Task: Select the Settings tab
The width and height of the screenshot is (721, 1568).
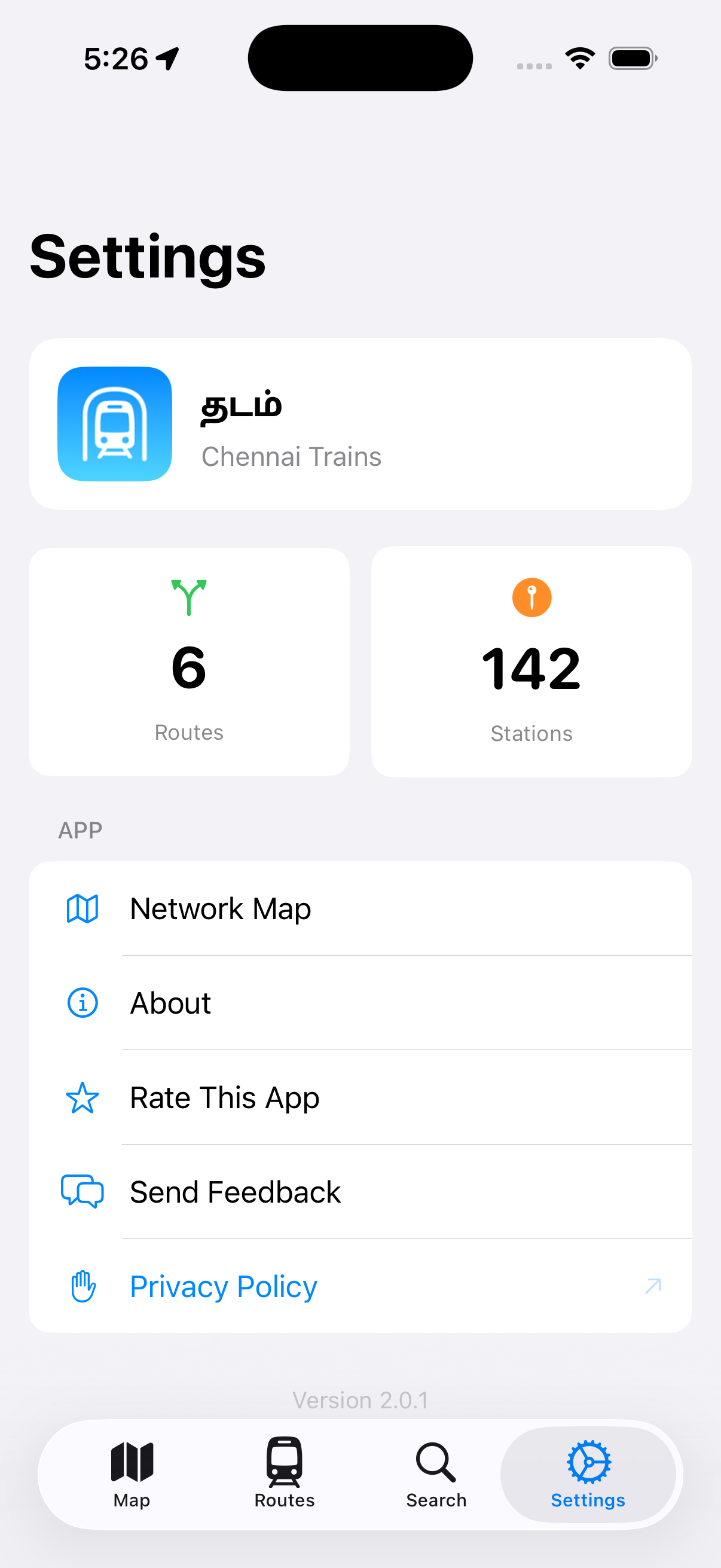Action: click(x=588, y=1474)
